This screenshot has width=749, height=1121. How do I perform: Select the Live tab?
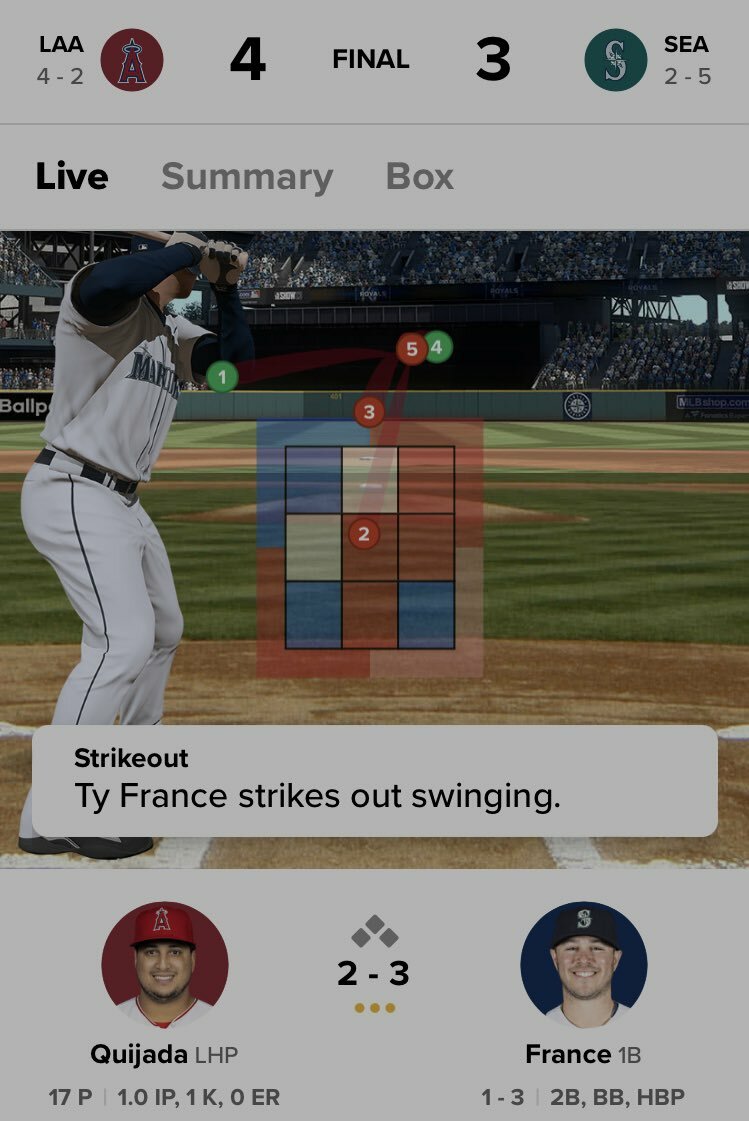pyautogui.click(x=72, y=177)
